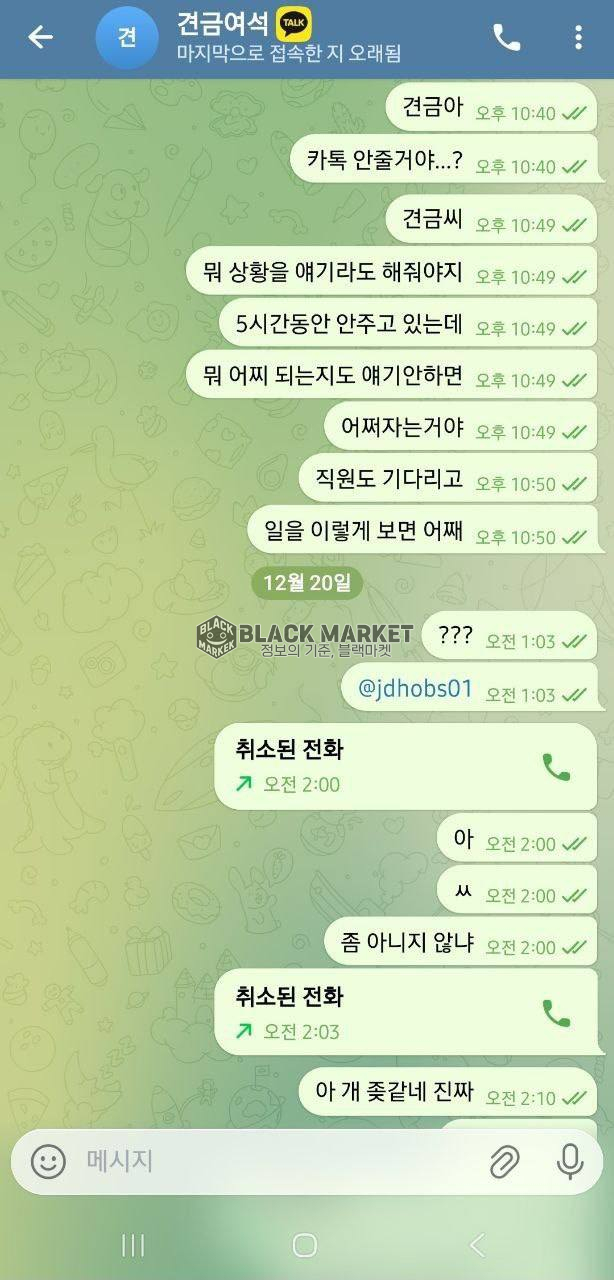
Task: Go back to the chat list
Action: (40, 38)
